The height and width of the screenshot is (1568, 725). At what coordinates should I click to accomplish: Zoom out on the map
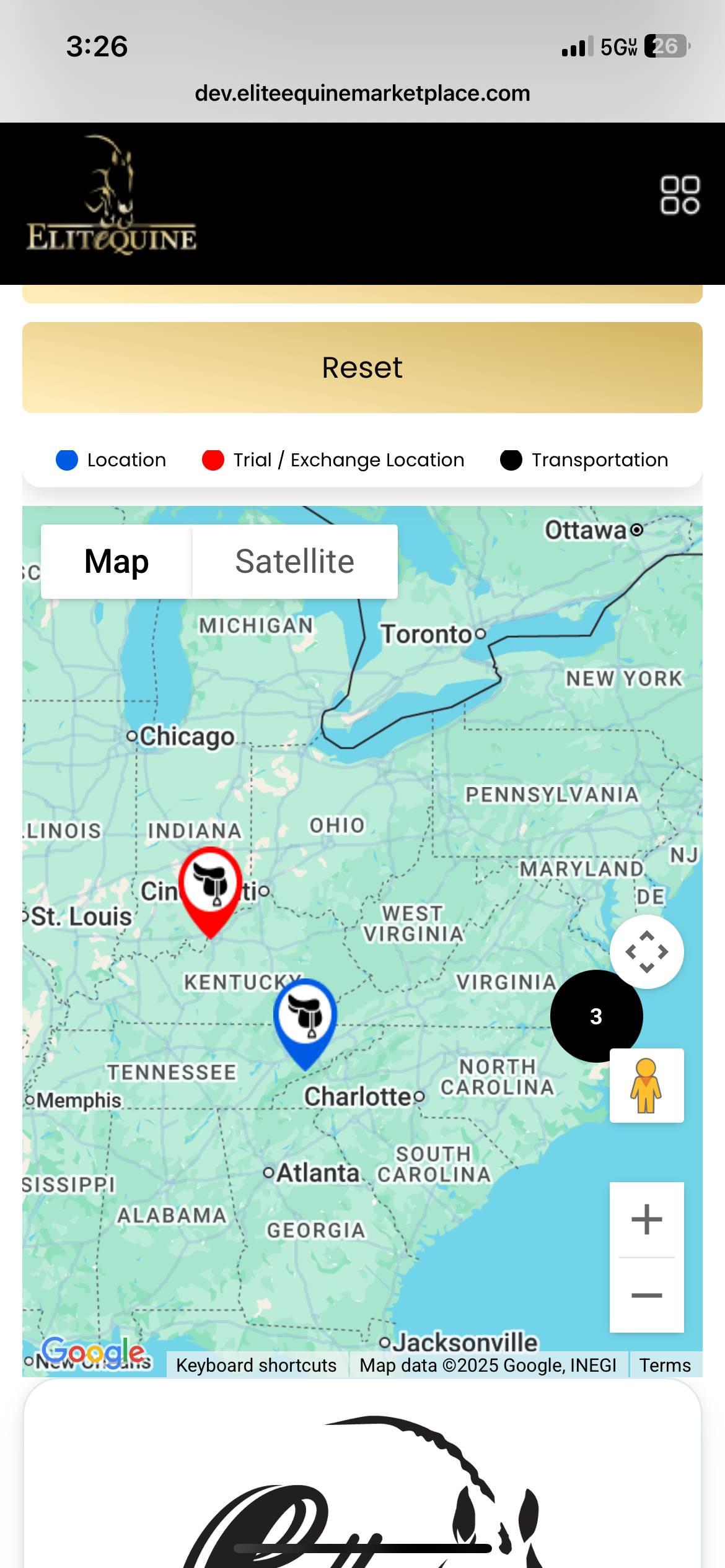647,1295
